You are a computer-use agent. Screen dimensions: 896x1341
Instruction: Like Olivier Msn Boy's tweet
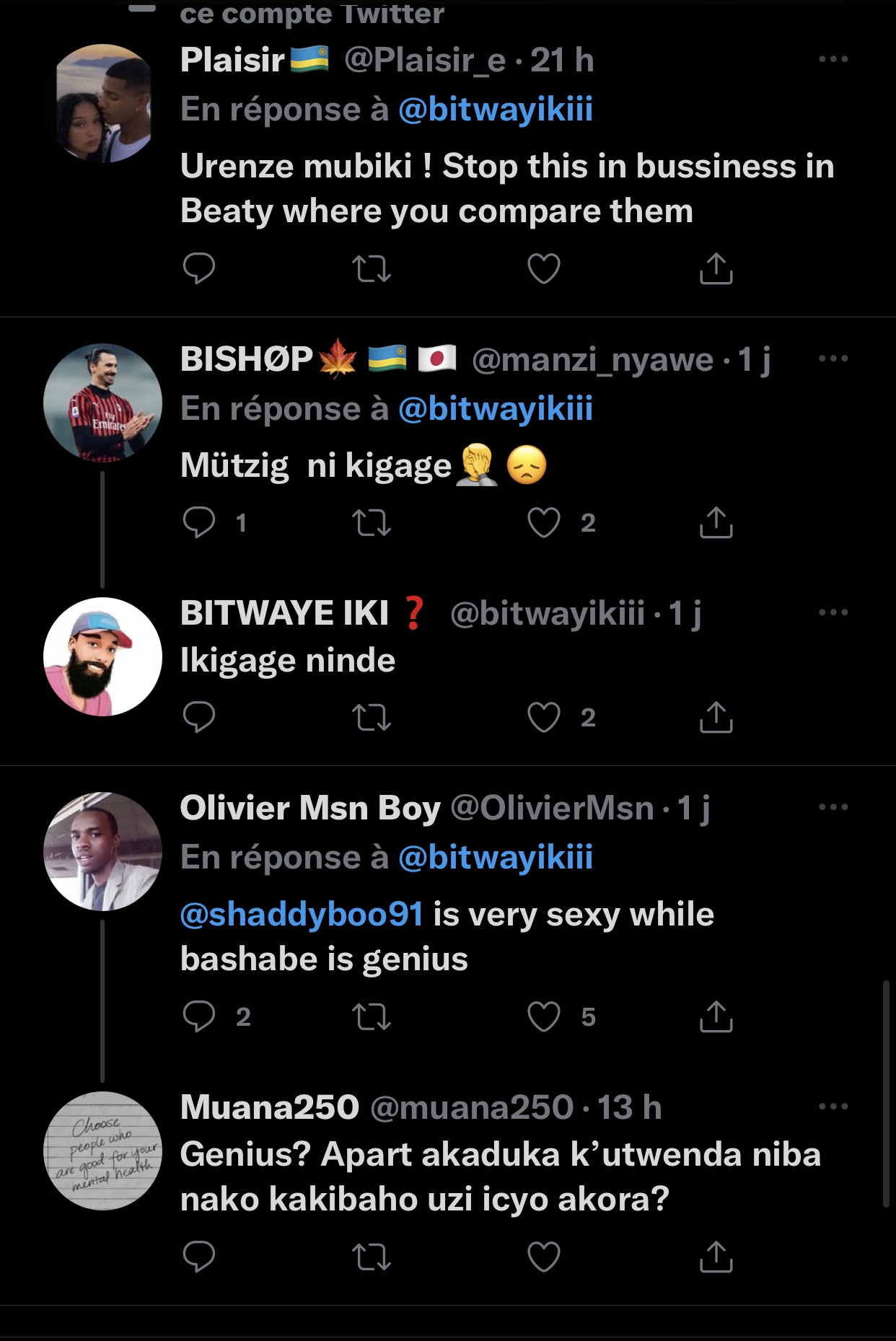[x=543, y=1016]
